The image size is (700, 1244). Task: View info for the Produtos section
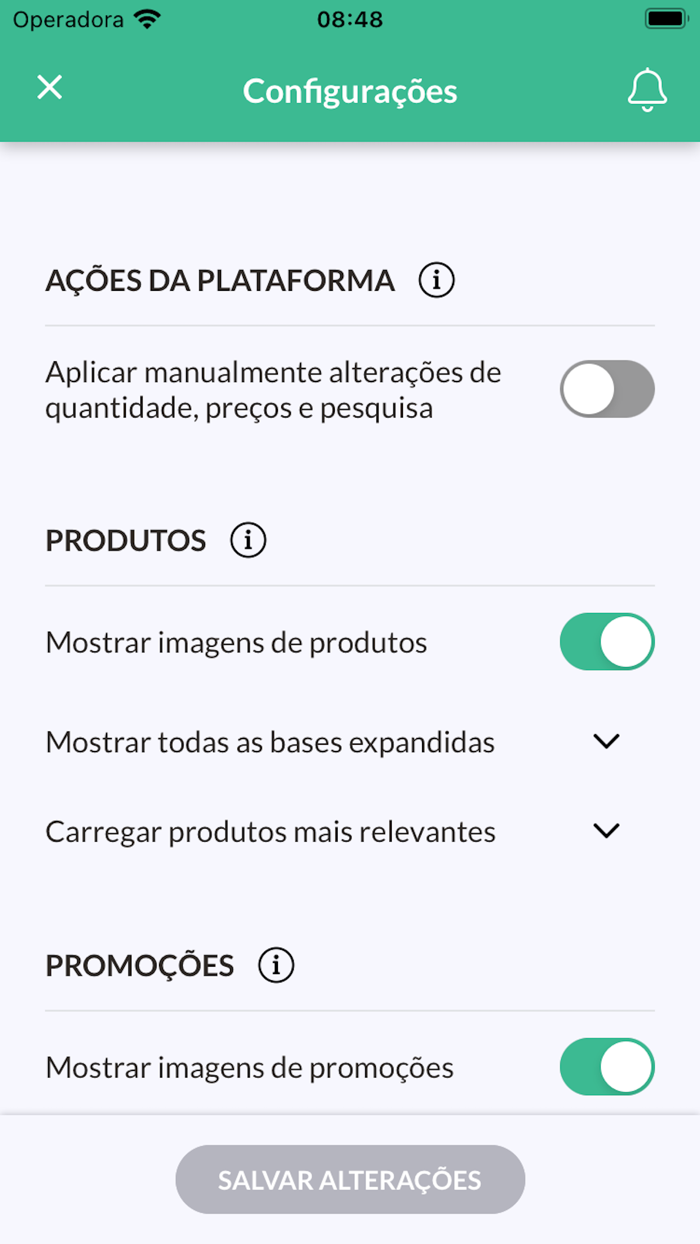[248, 541]
